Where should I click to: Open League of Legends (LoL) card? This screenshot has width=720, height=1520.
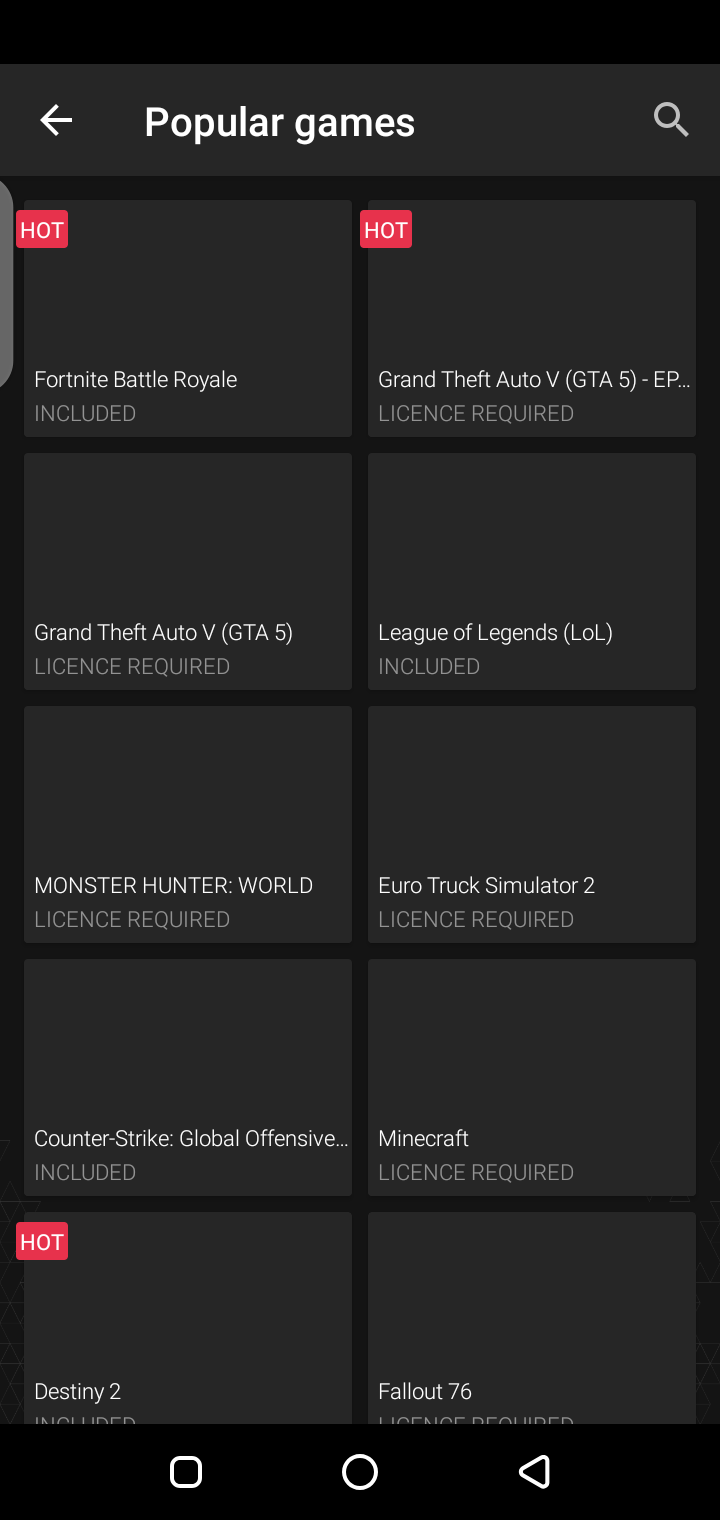coord(532,571)
